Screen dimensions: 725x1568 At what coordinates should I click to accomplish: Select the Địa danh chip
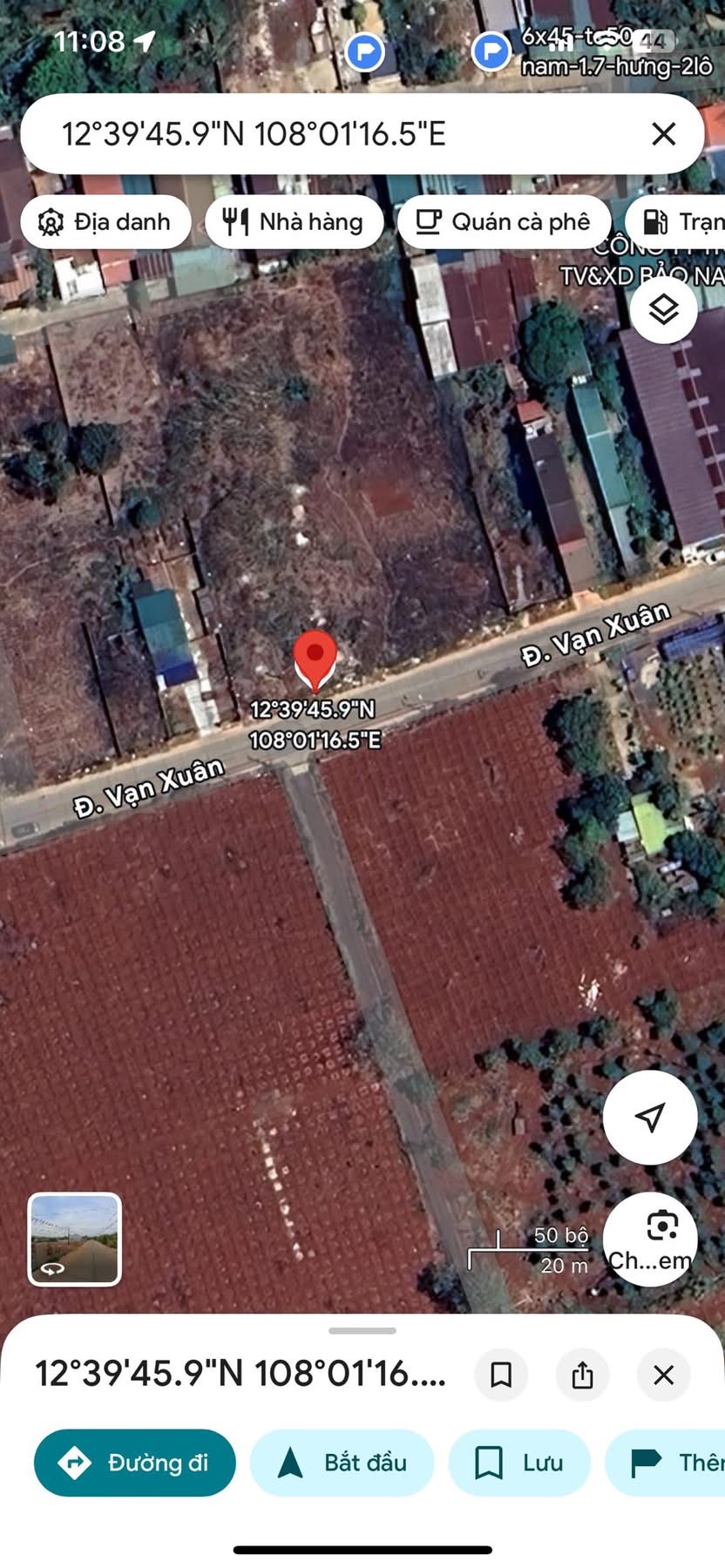[105, 222]
